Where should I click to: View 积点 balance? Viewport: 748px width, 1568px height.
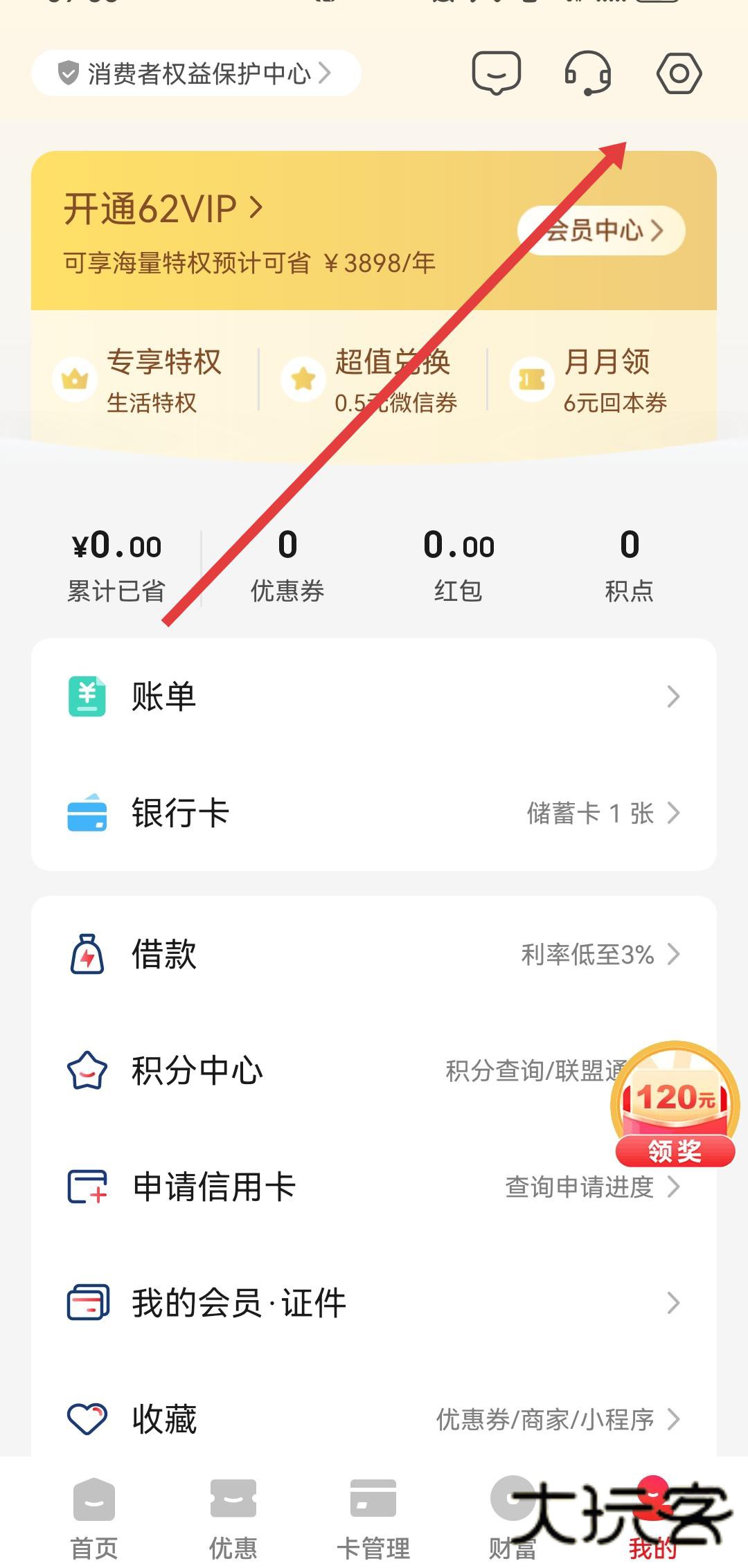[x=629, y=564]
